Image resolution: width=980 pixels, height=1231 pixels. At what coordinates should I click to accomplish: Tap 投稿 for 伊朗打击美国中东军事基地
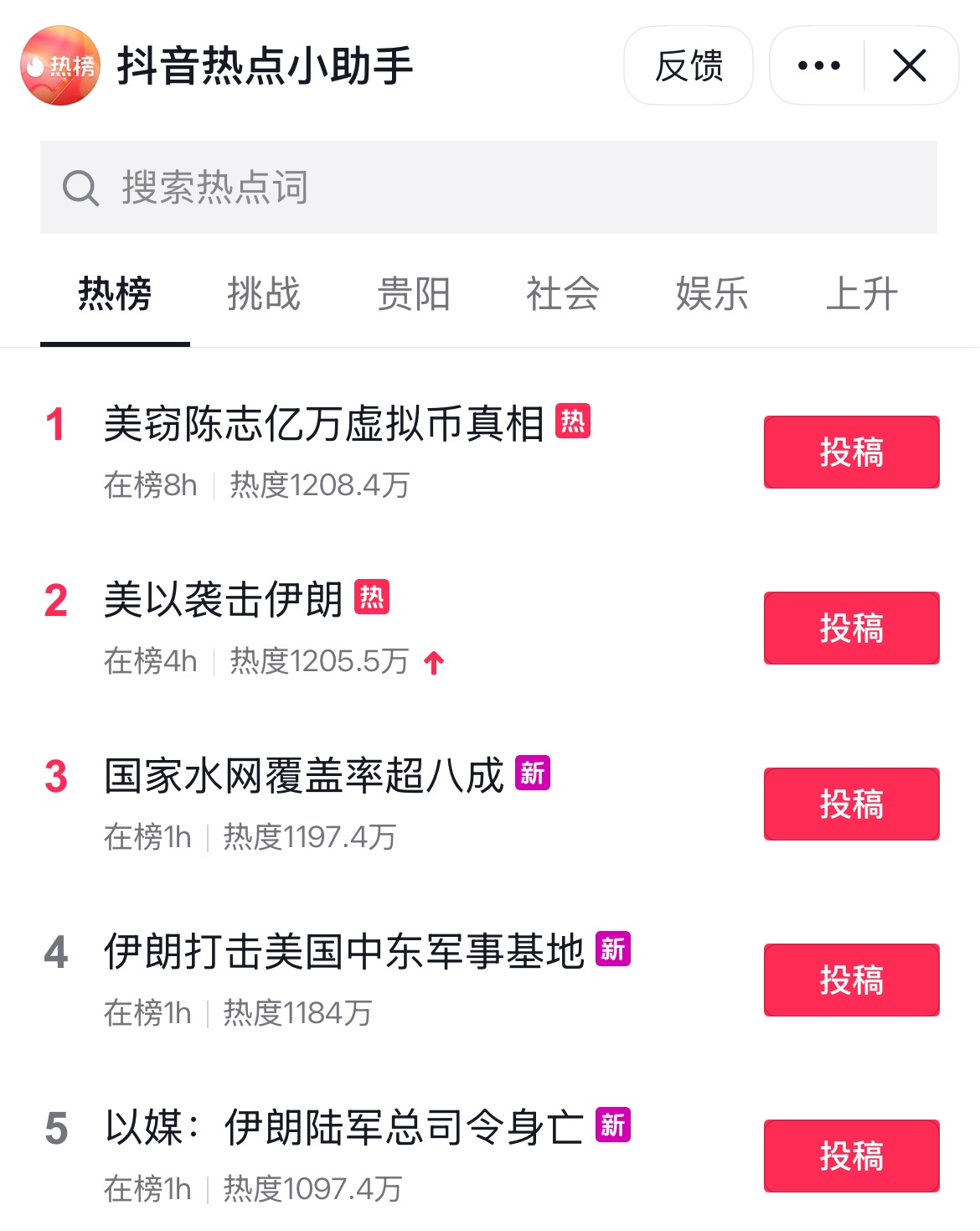pyautogui.click(x=851, y=980)
